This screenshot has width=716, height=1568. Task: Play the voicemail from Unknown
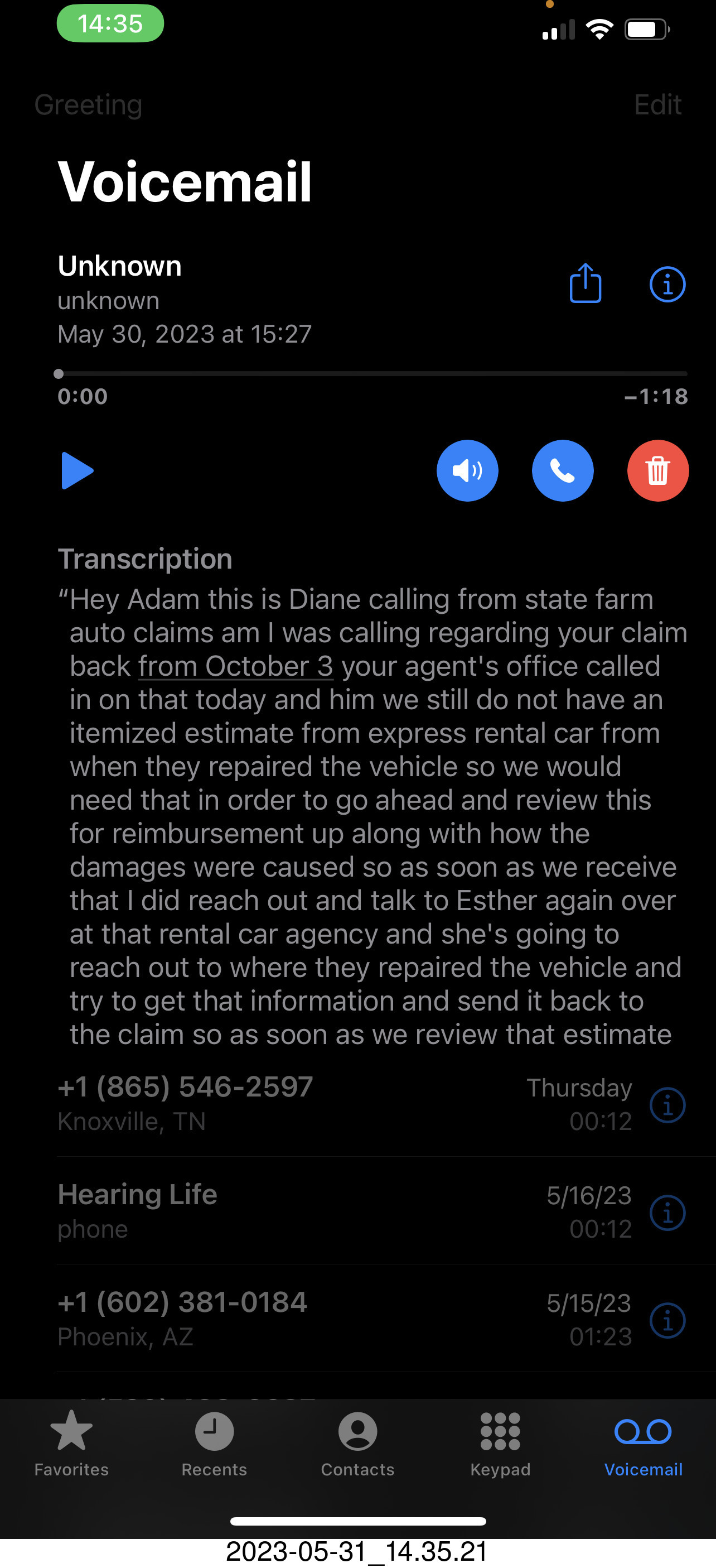coord(78,470)
